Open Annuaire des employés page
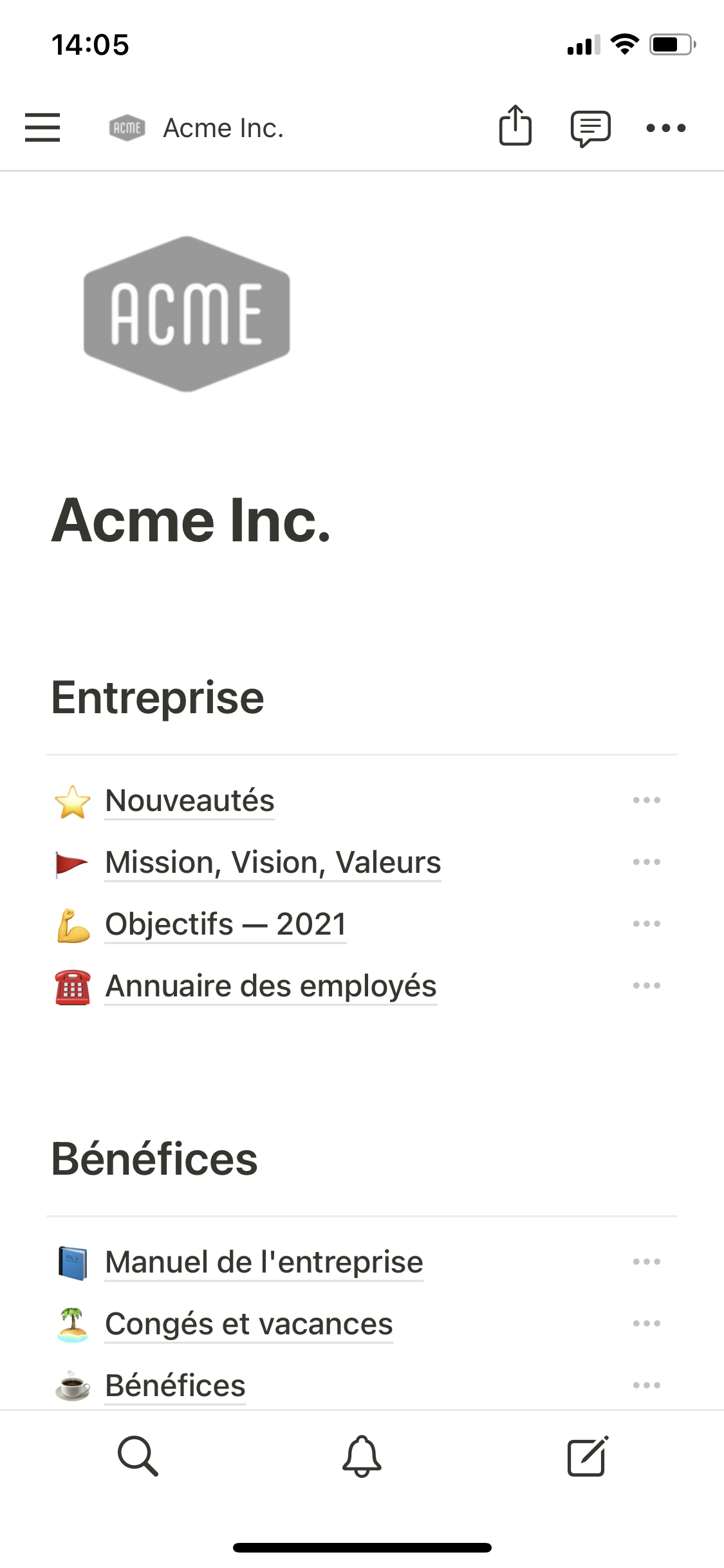This screenshot has width=724, height=1568. (271, 986)
